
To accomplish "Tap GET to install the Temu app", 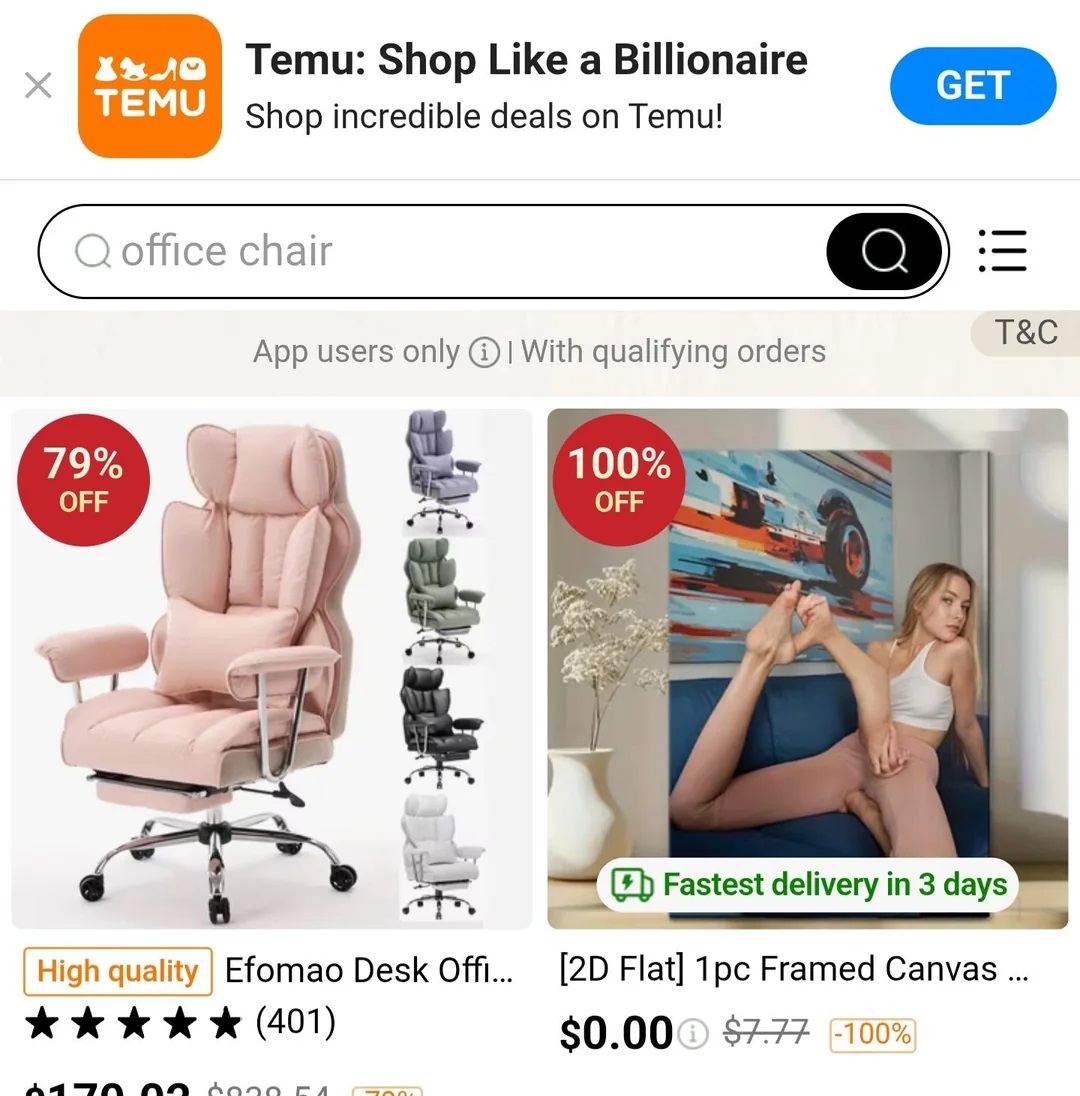I will pyautogui.click(x=972, y=86).
